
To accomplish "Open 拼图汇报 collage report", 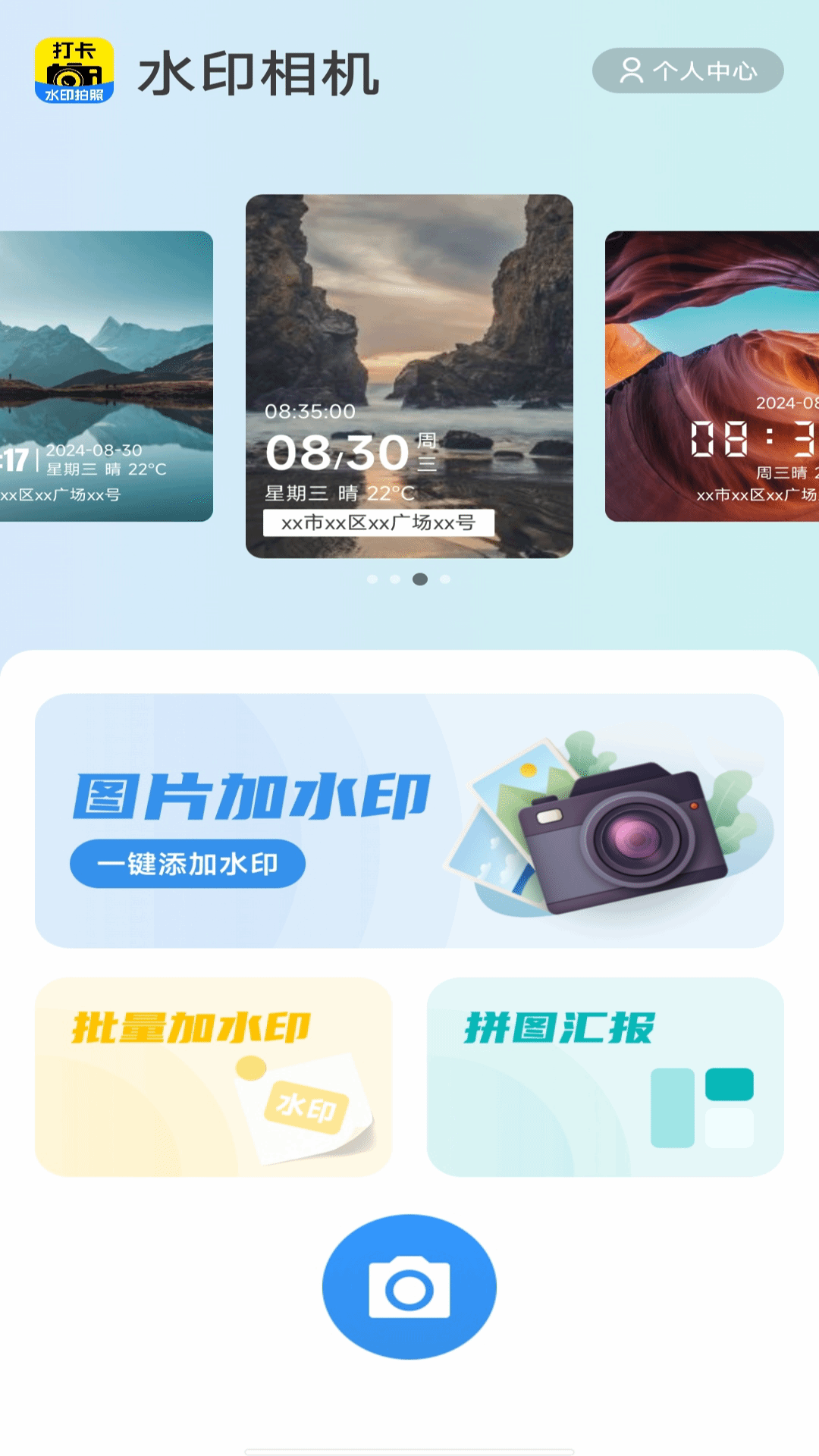I will [605, 1077].
